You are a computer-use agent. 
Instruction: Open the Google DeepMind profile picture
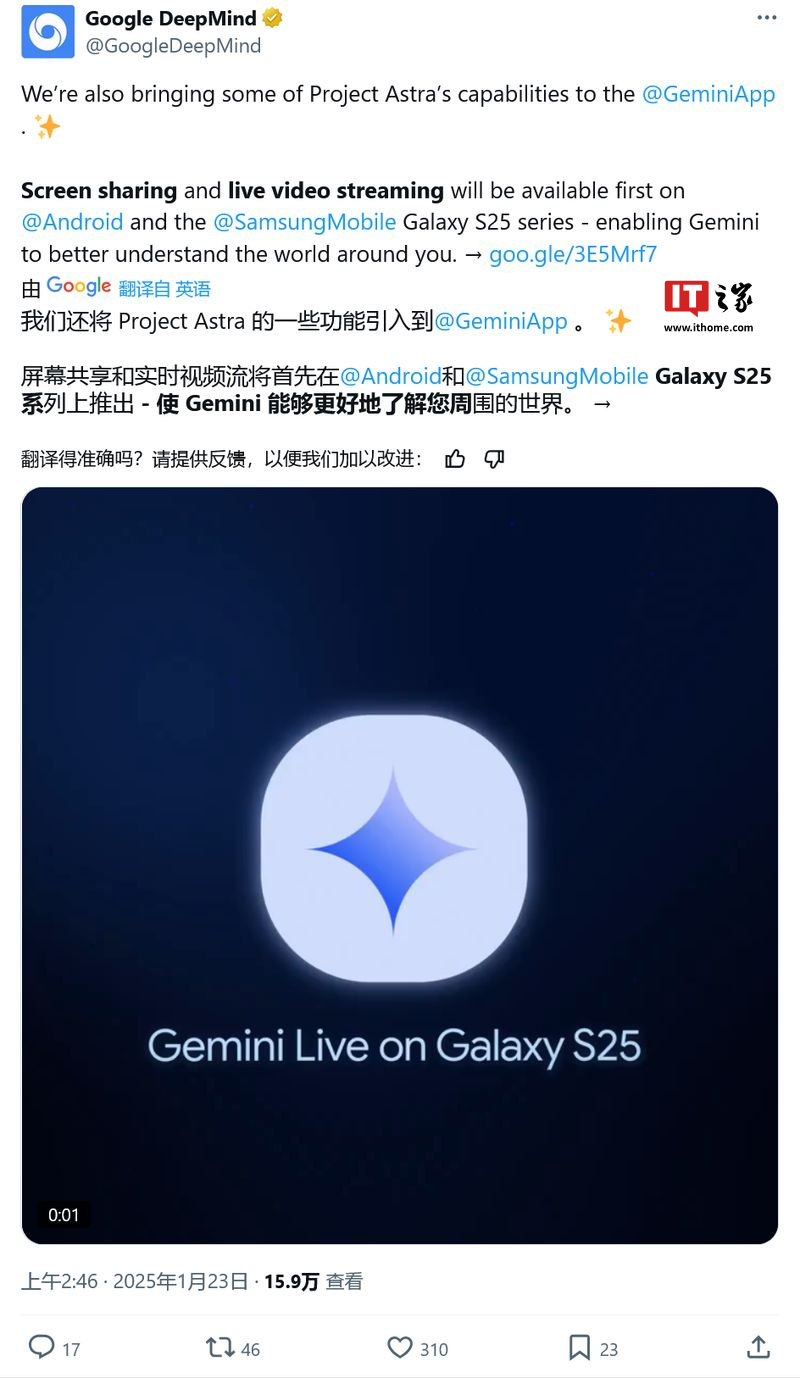coord(48,32)
